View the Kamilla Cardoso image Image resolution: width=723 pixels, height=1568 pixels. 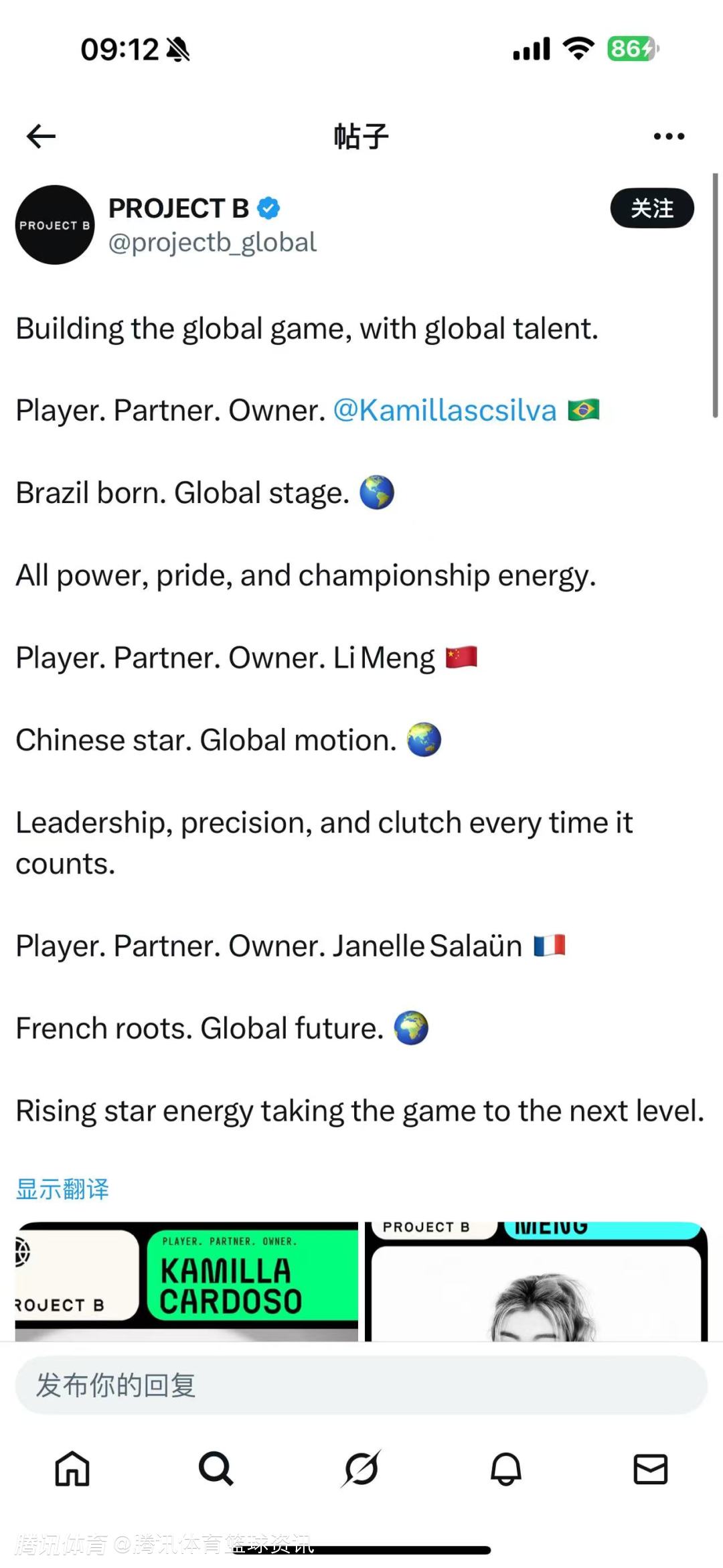click(187, 1281)
